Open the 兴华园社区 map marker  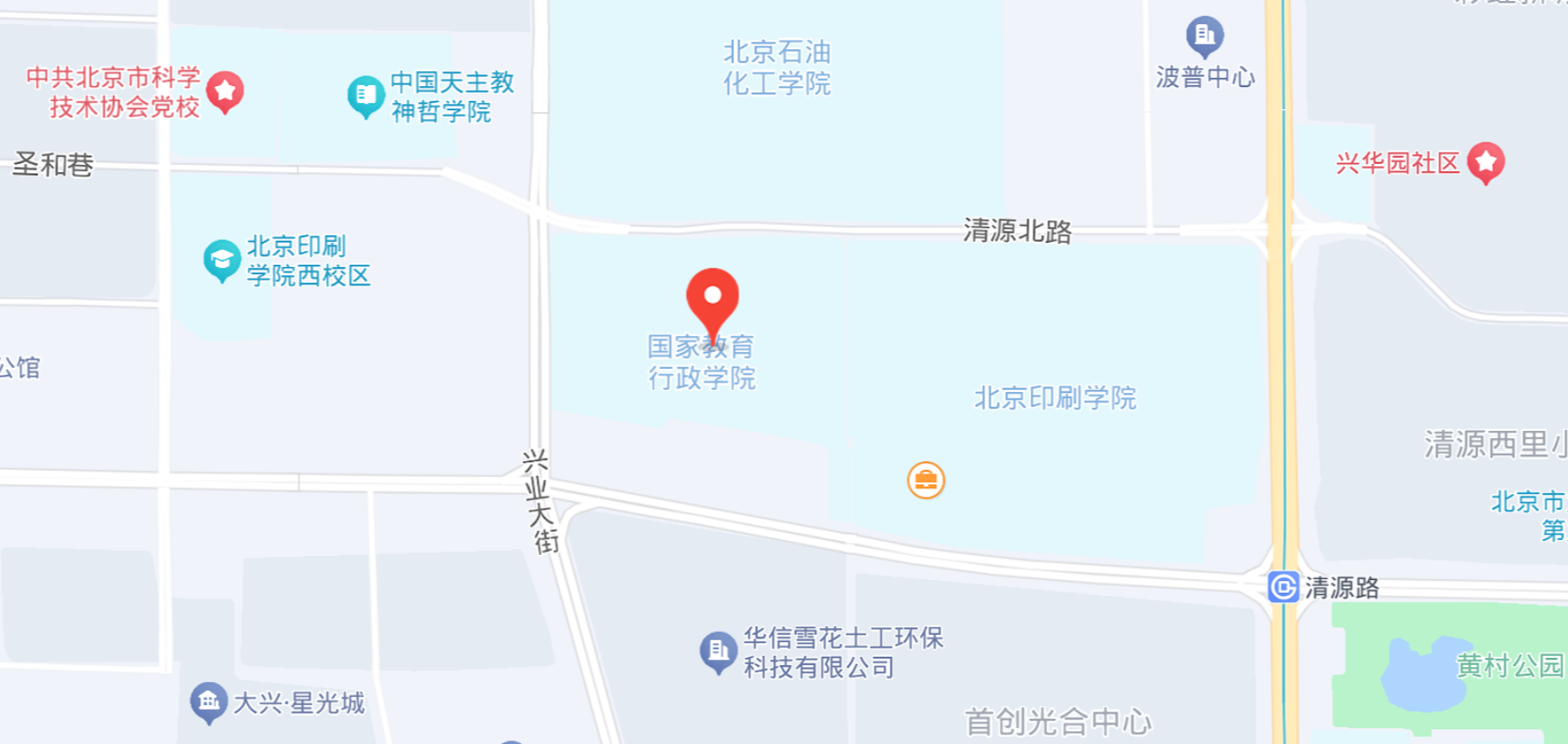(x=1486, y=162)
